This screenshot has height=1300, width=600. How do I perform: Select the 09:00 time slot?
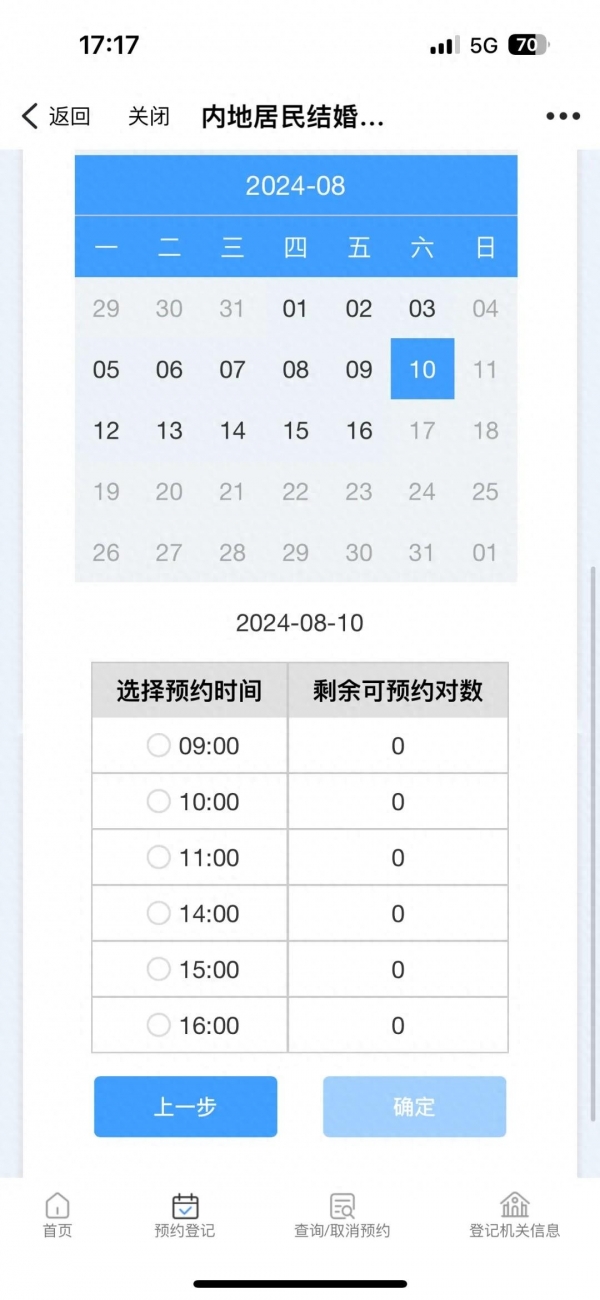[x=159, y=745]
